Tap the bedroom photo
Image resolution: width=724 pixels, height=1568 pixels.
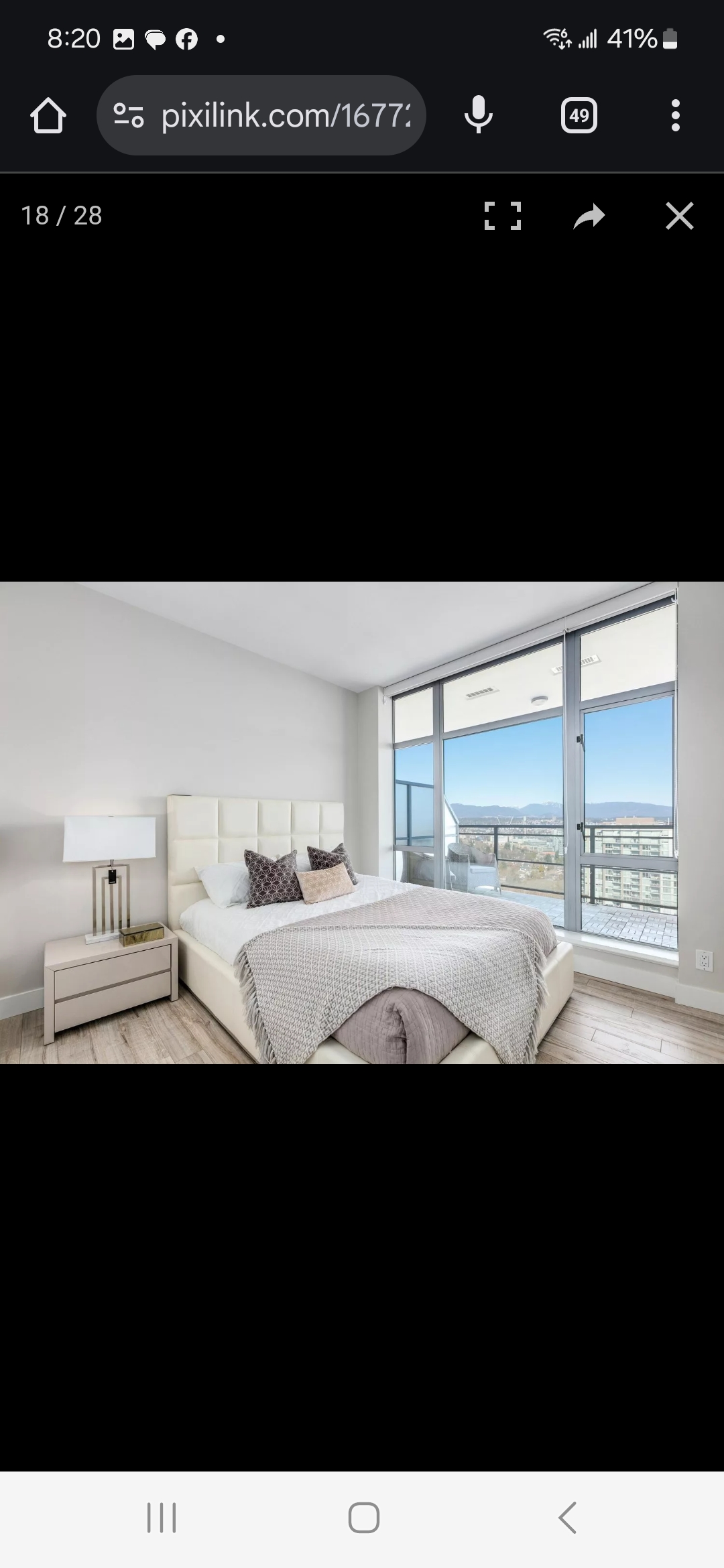coord(362,822)
